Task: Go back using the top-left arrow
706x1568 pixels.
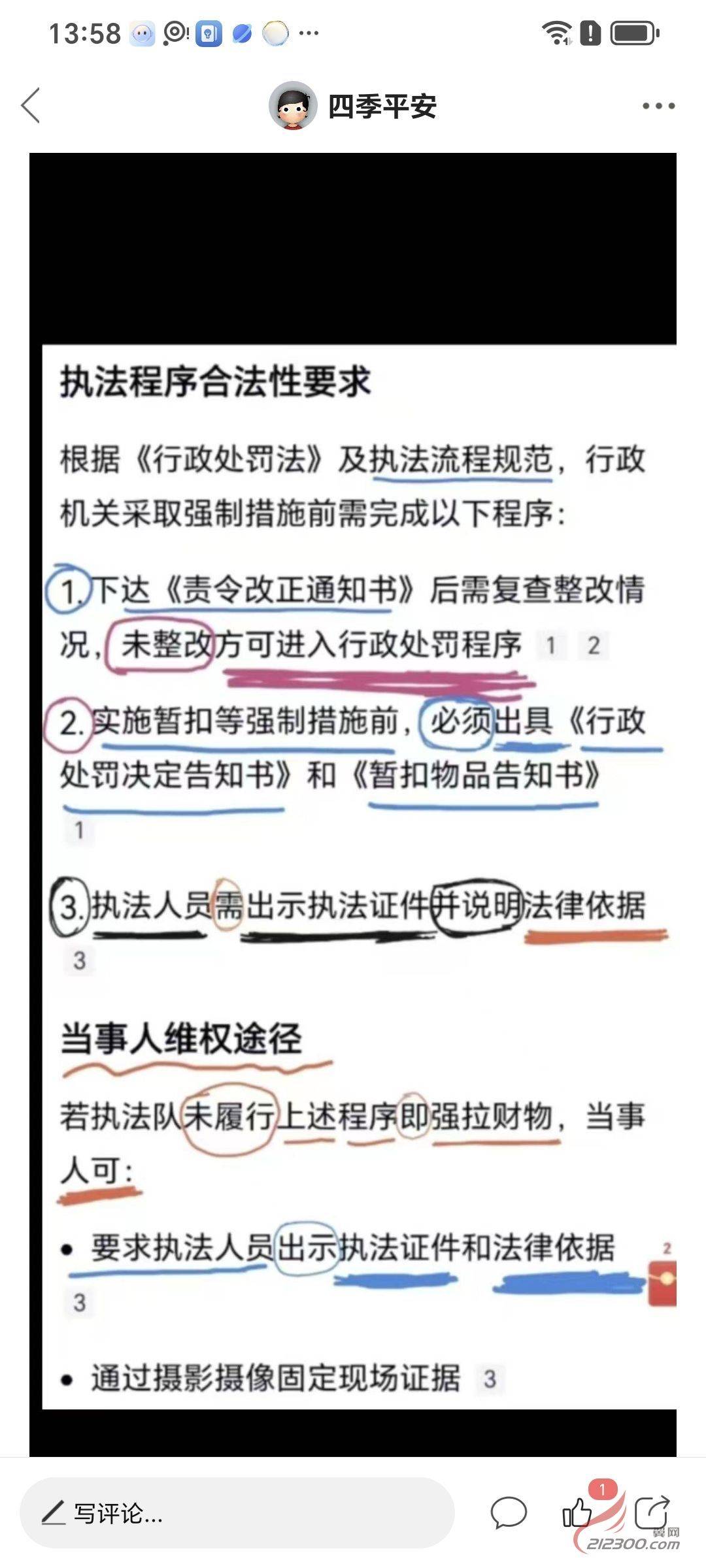Action: [31, 105]
